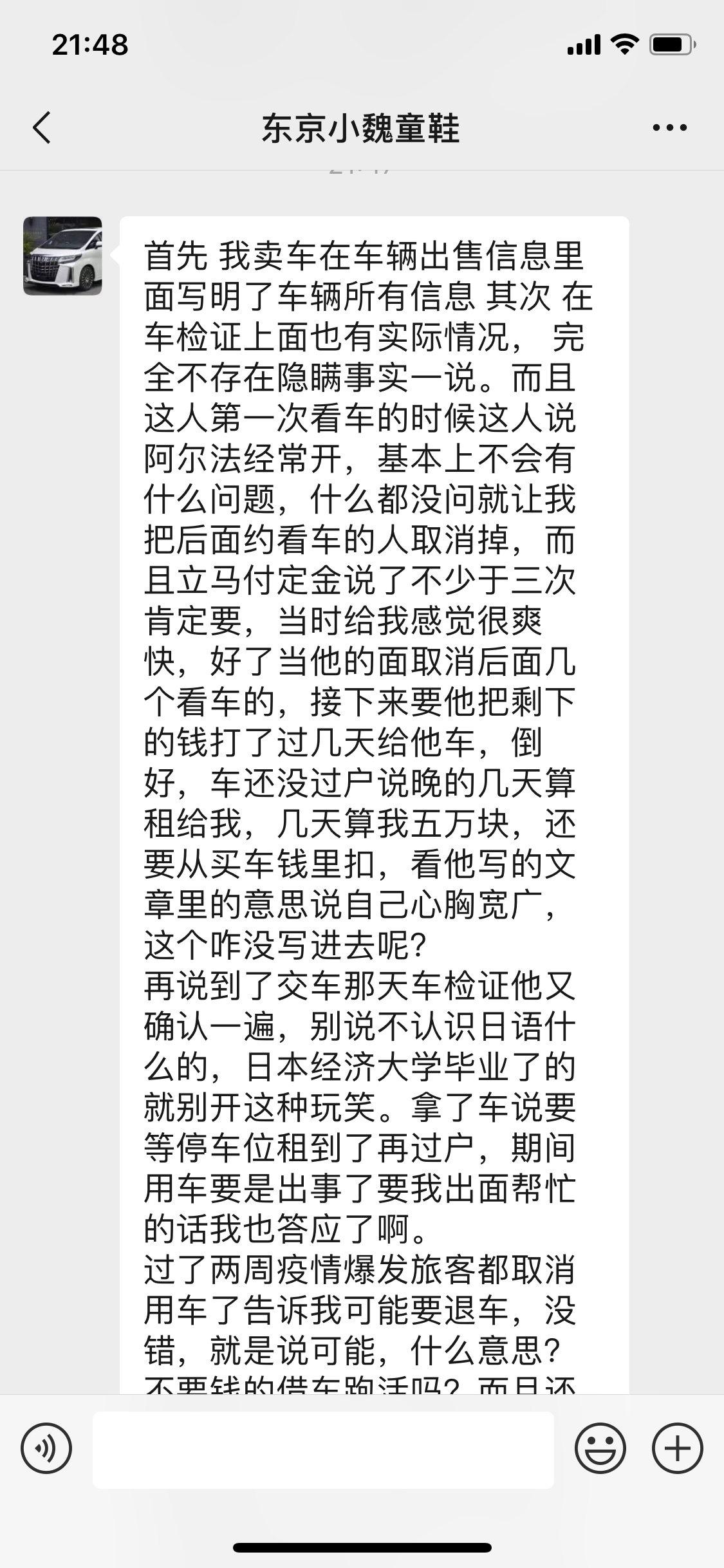Screen dimensions: 724x1568
Task: Open the plus attachments menu
Action: [678, 1450]
